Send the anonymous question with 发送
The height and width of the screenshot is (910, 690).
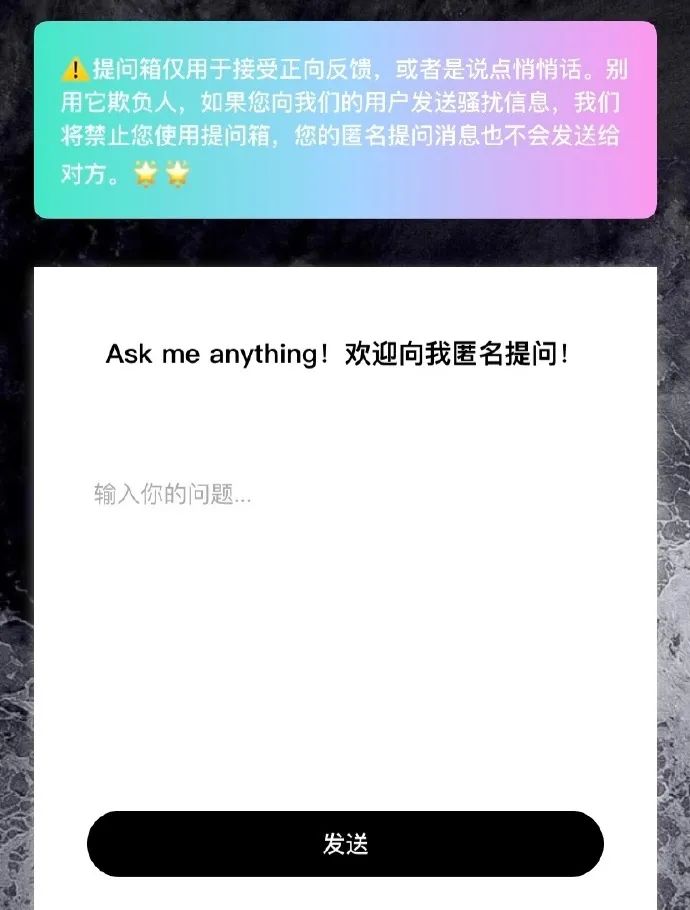pos(345,844)
